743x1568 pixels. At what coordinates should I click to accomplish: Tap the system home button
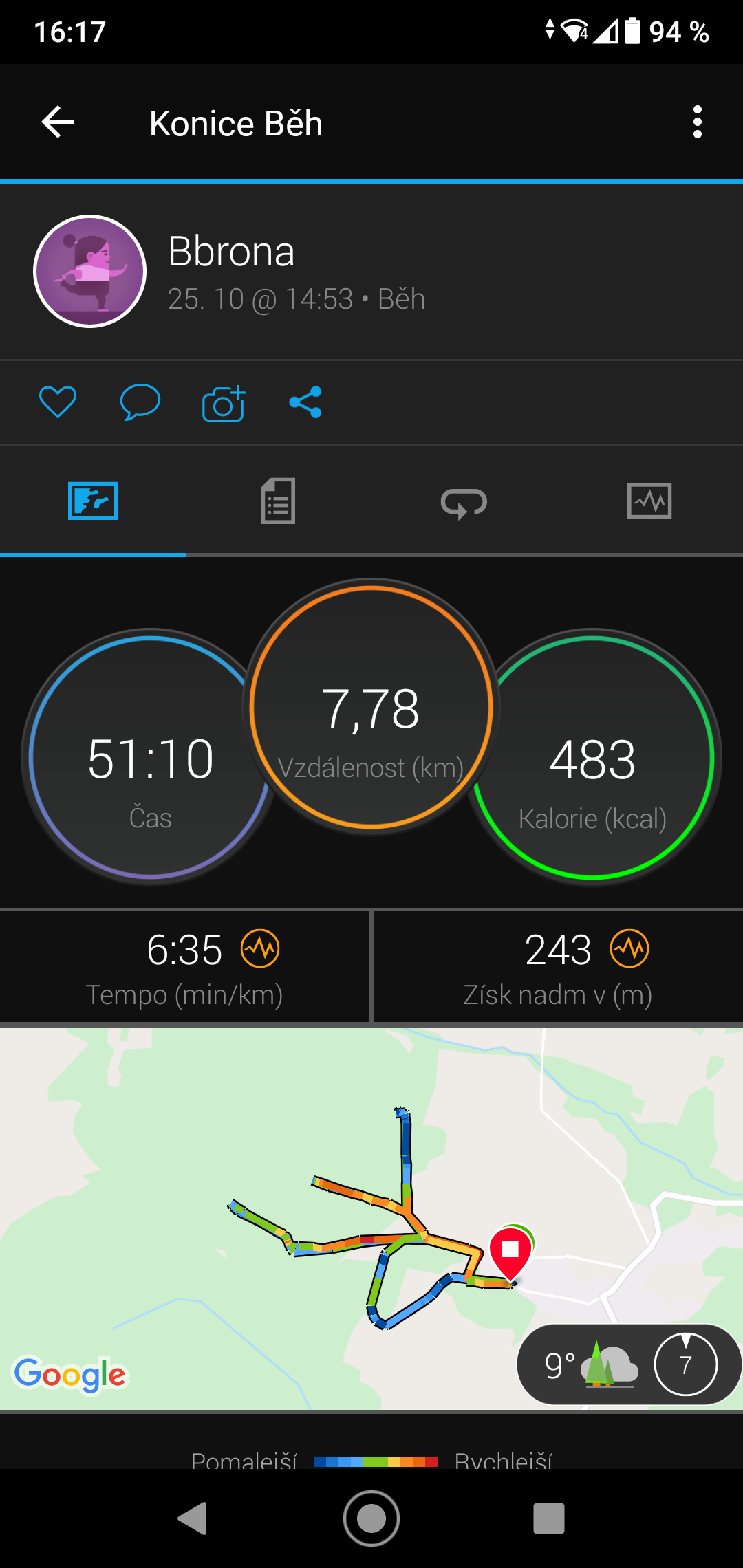pyautogui.click(x=371, y=1518)
